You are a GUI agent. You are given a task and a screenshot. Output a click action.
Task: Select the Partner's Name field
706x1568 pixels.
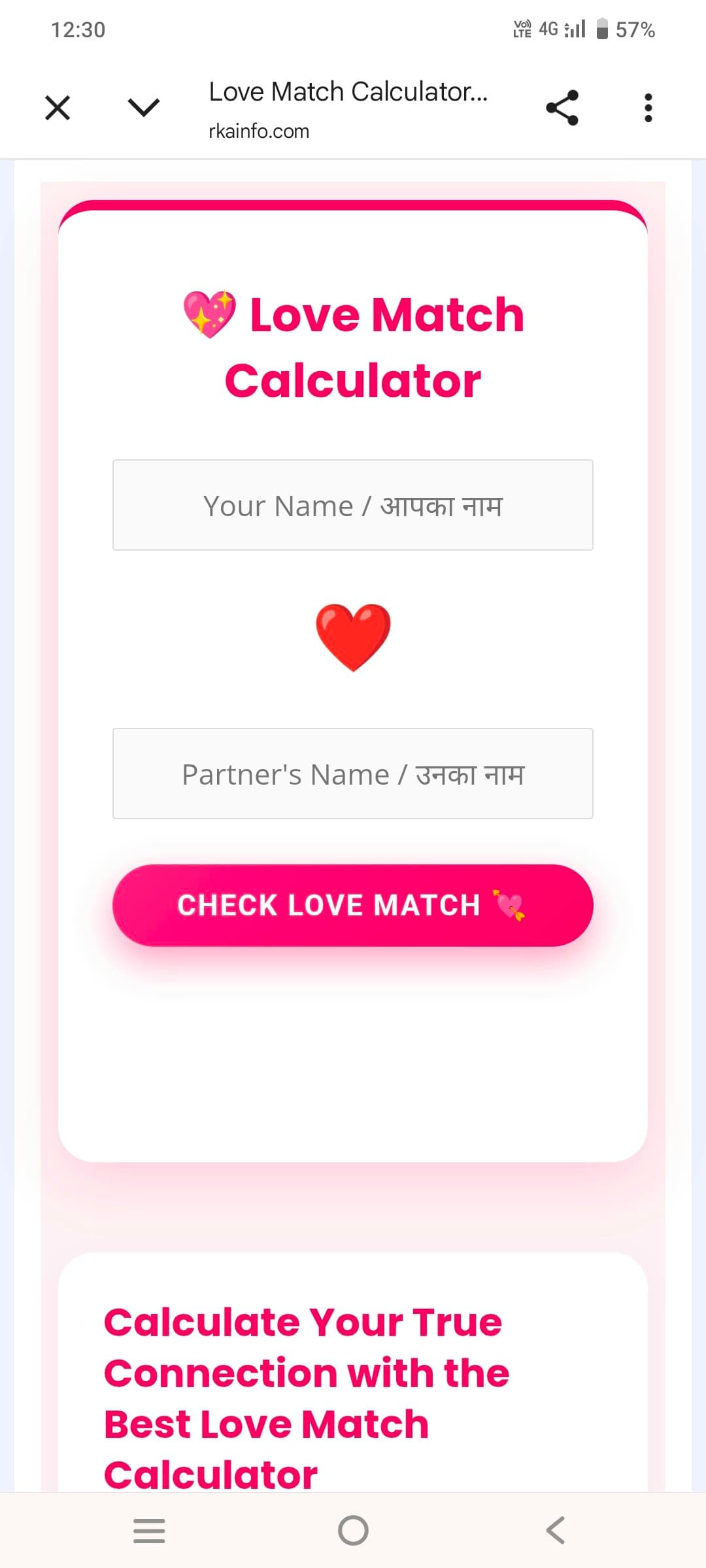point(353,774)
